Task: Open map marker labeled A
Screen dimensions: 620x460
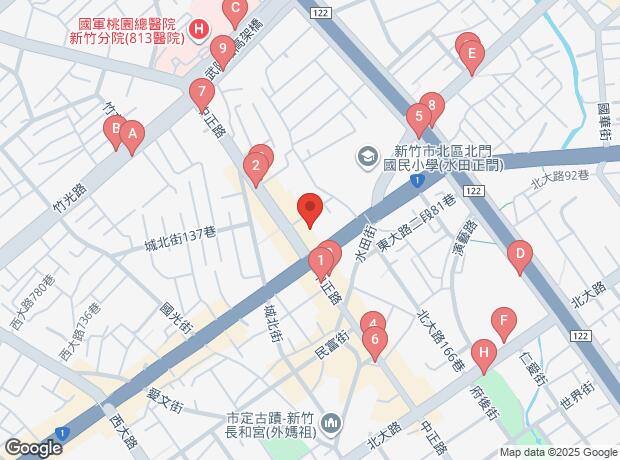Action: point(132,138)
